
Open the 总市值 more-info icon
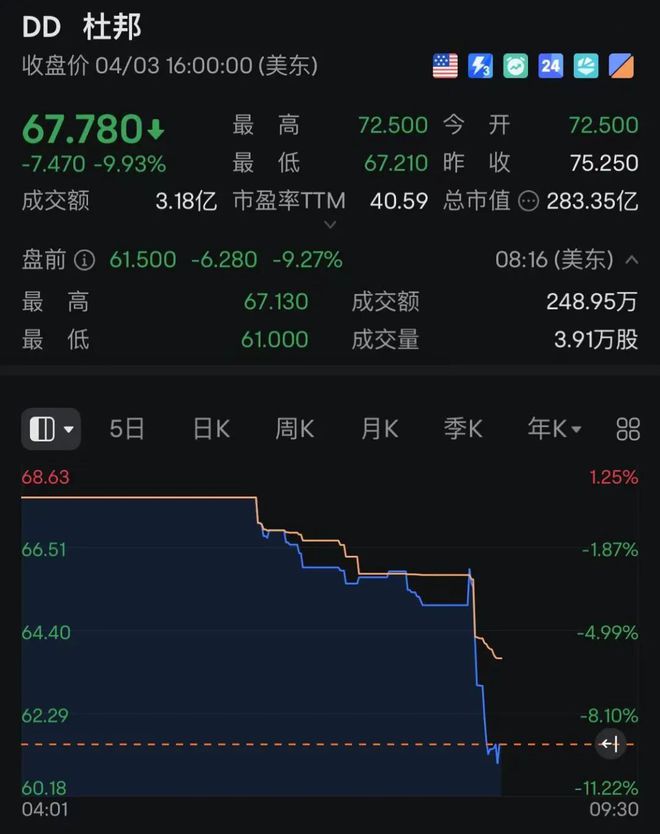click(529, 201)
